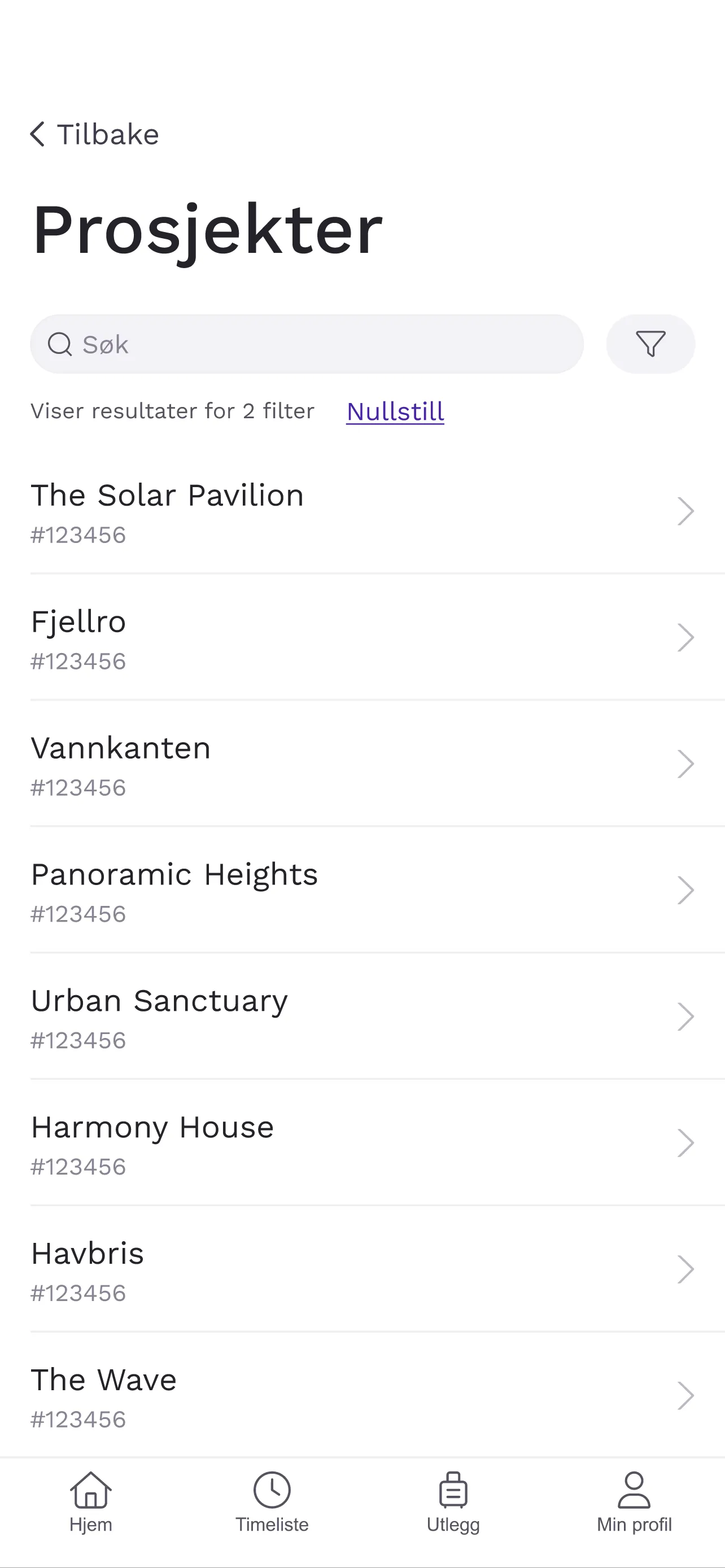Image resolution: width=725 pixels, height=1568 pixels.
Task: Open the filter options funnel
Action: coord(650,344)
